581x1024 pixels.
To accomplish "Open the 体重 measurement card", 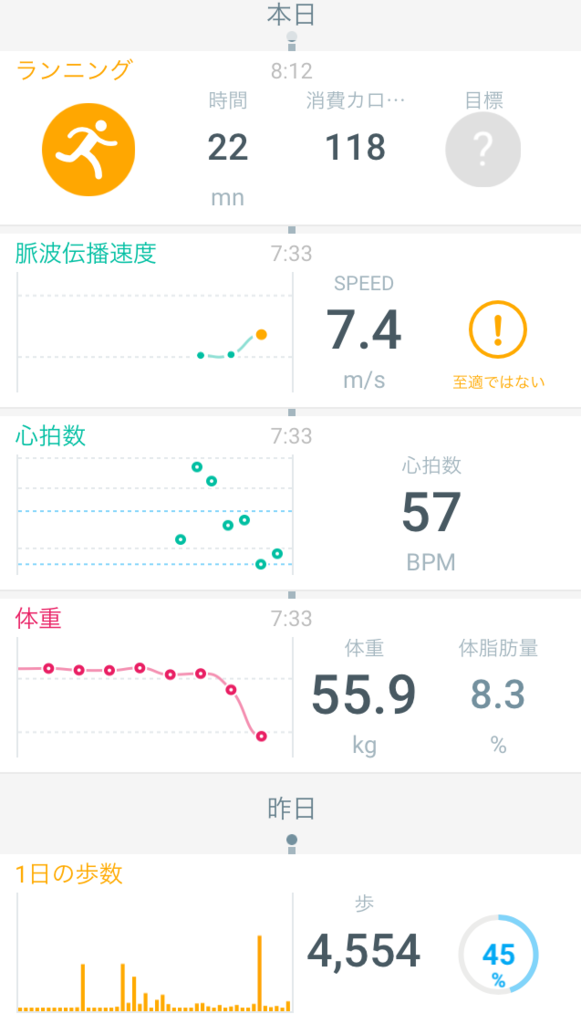I will pos(290,686).
